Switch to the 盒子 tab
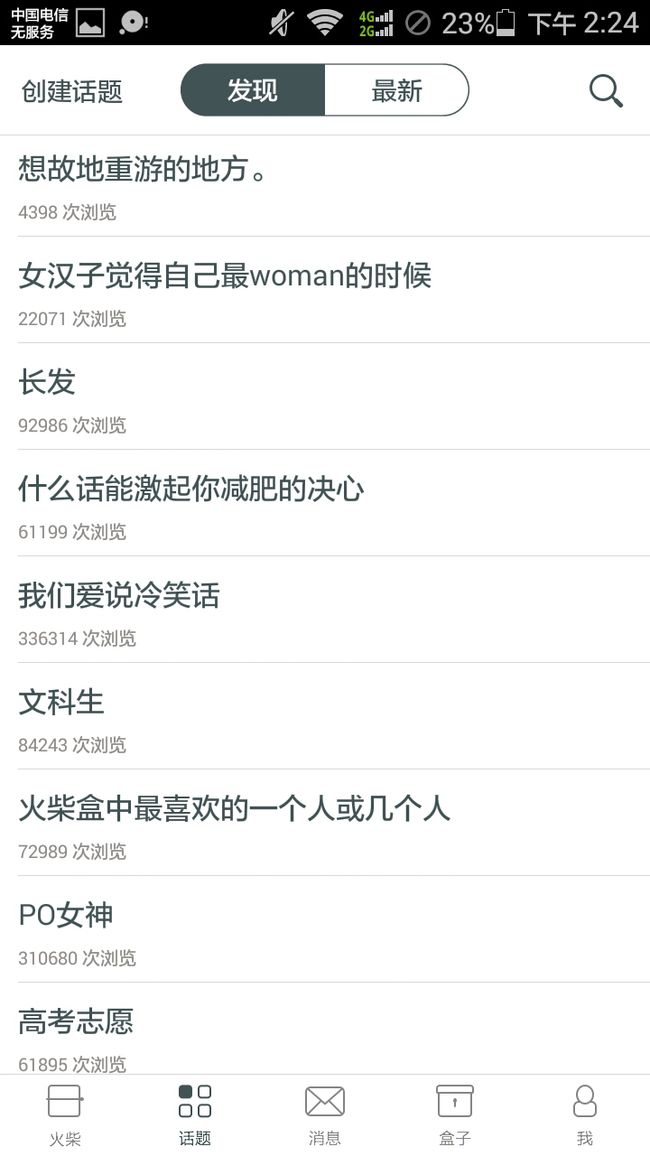This screenshot has height=1156, width=650. (455, 1115)
